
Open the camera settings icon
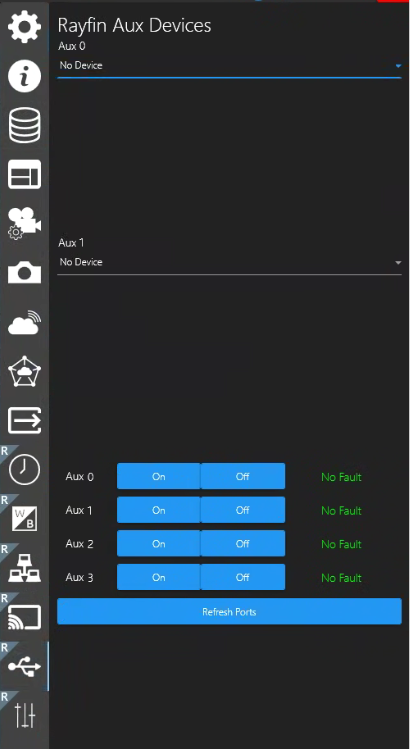[x=24, y=223]
